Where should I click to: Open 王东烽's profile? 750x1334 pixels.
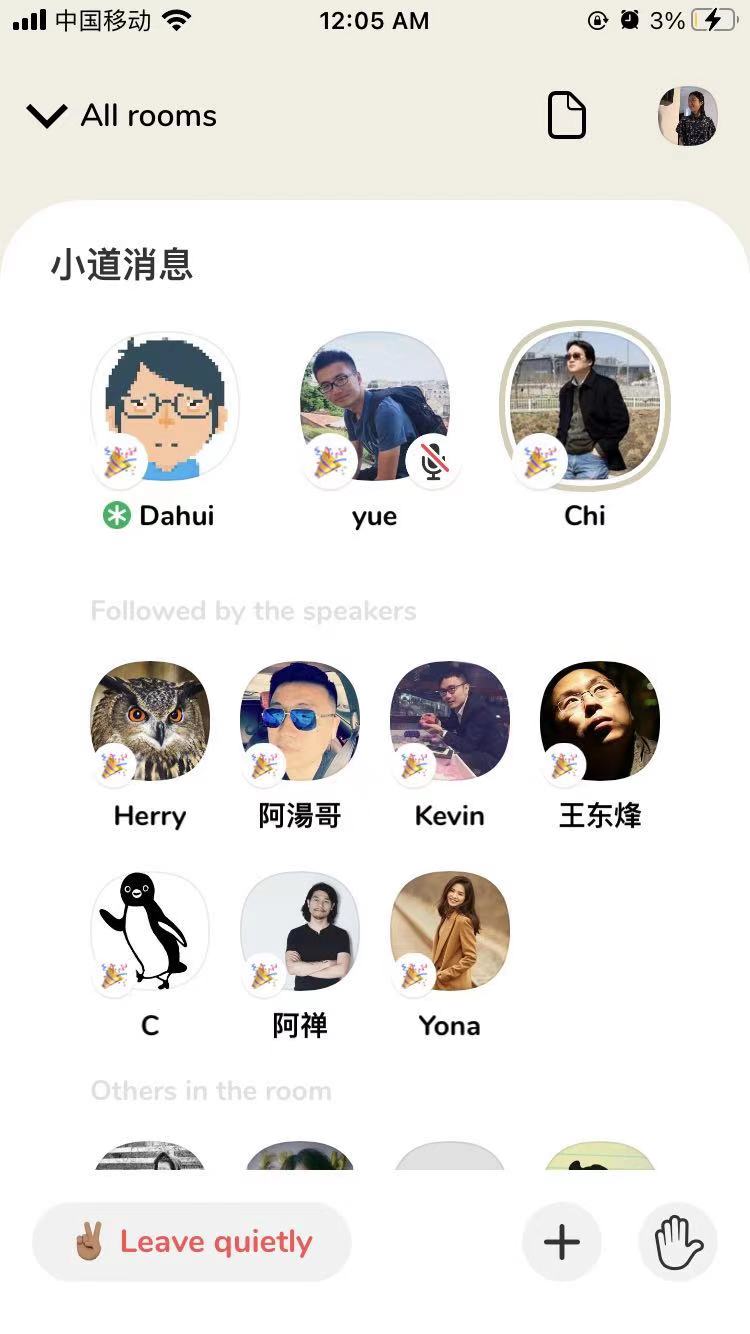coord(600,721)
